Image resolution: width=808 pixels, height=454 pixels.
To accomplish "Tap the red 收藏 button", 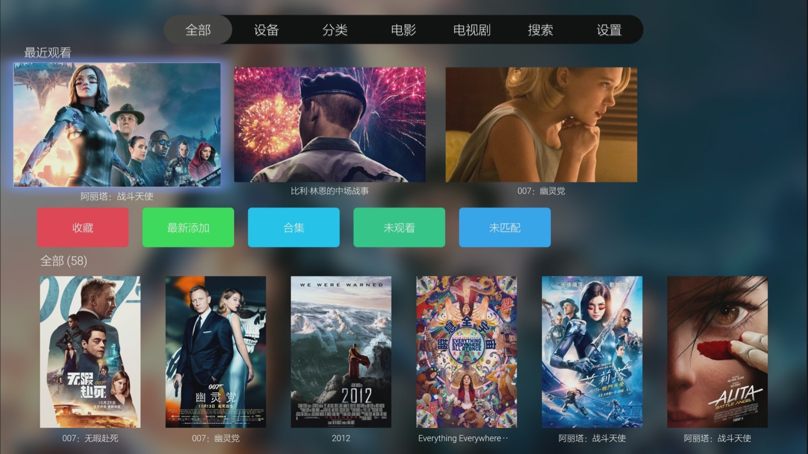I will pyautogui.click(x=83, y=228).
